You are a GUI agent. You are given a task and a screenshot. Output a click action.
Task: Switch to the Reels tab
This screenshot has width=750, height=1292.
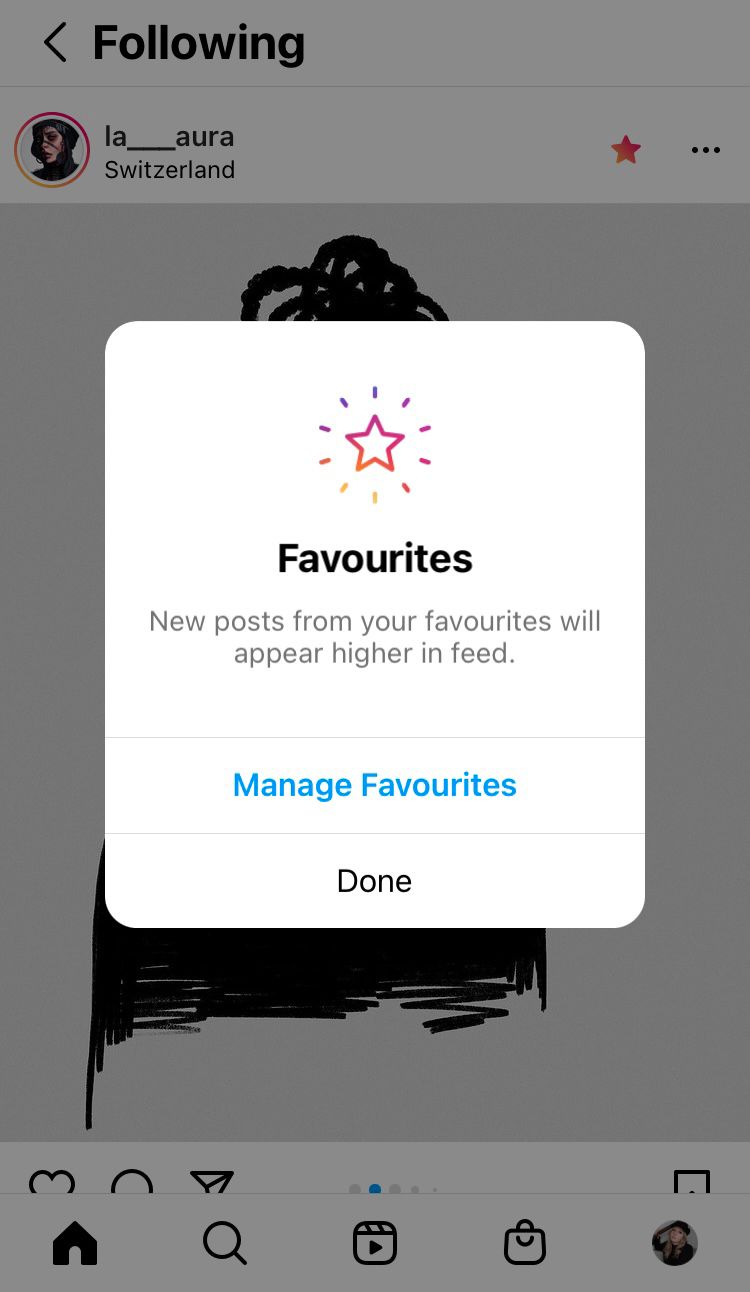pyautogui.click(x=375, y=1243)
